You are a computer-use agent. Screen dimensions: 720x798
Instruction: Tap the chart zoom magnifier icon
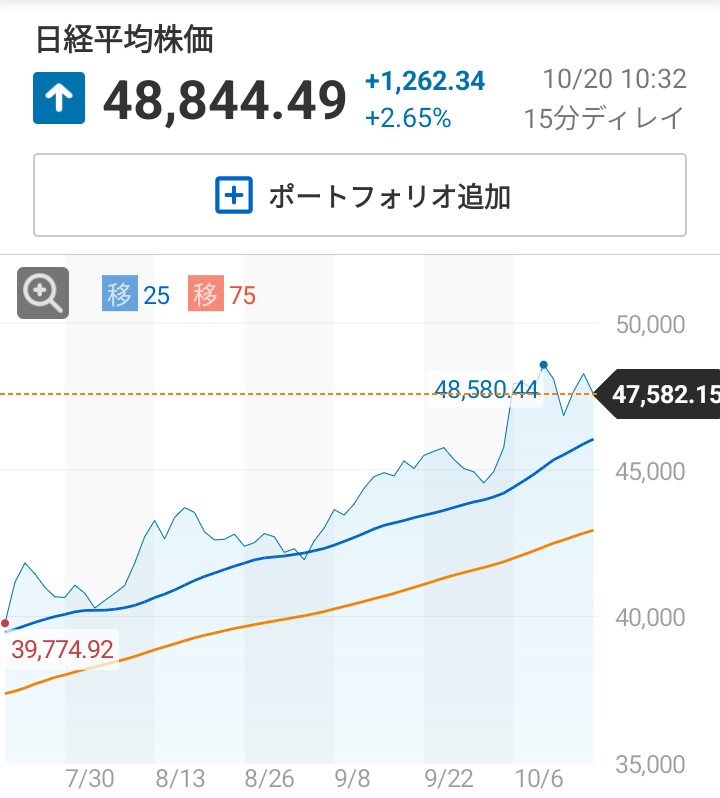point(43,293)
